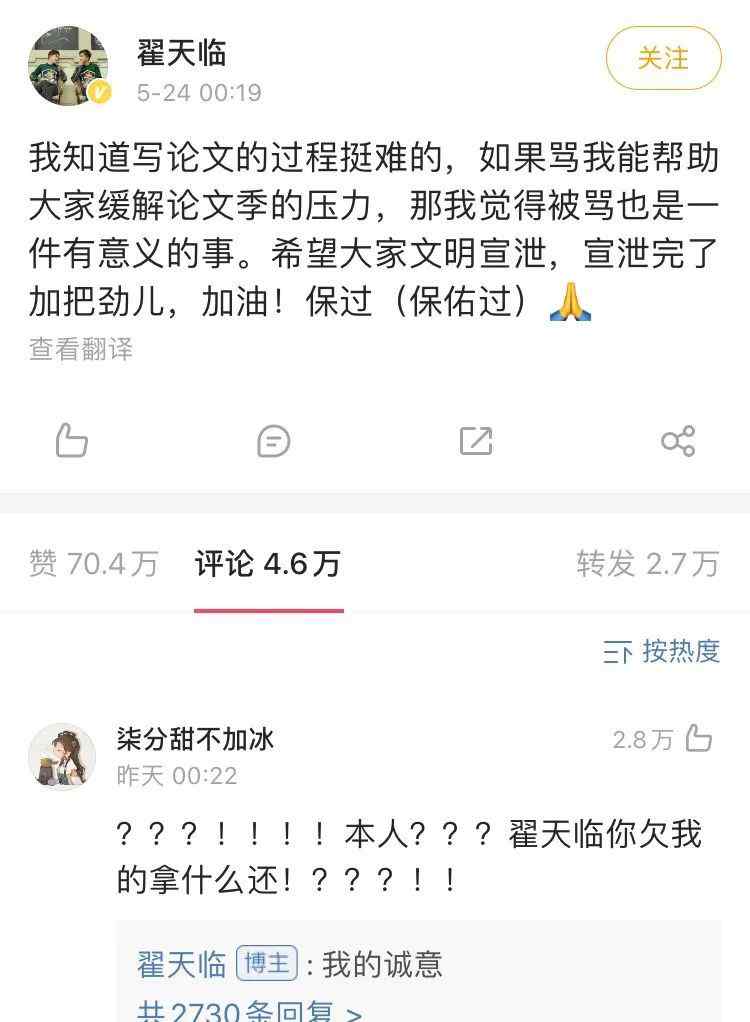
Task: Switch to the 转发 2.7万 tab
Action: point(647,564)
